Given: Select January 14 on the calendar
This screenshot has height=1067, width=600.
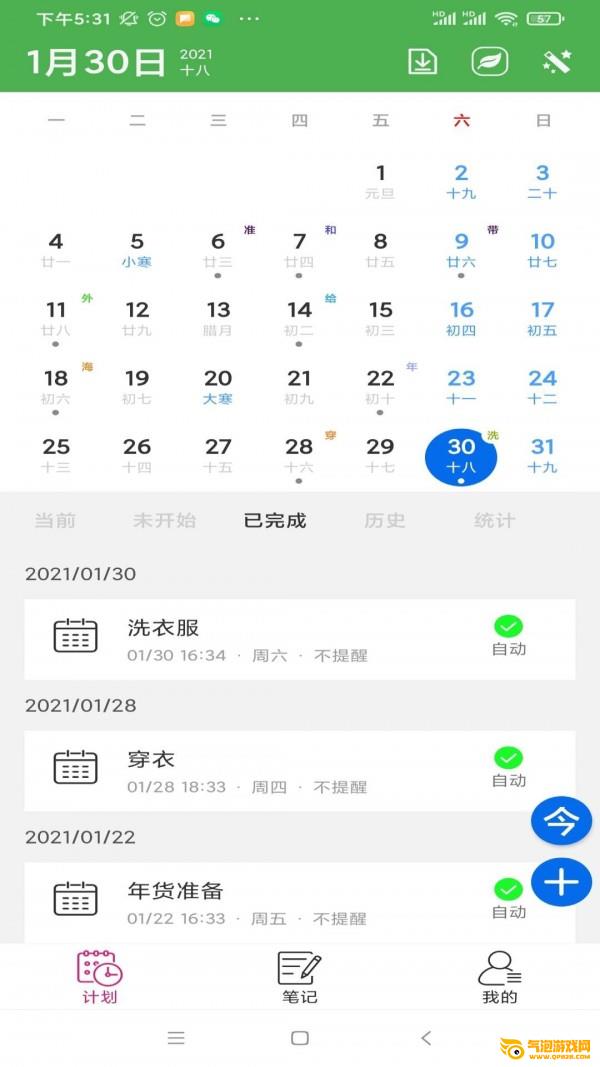Looking at the screenshot, I should pyautogui.click(x=299, y=318).
